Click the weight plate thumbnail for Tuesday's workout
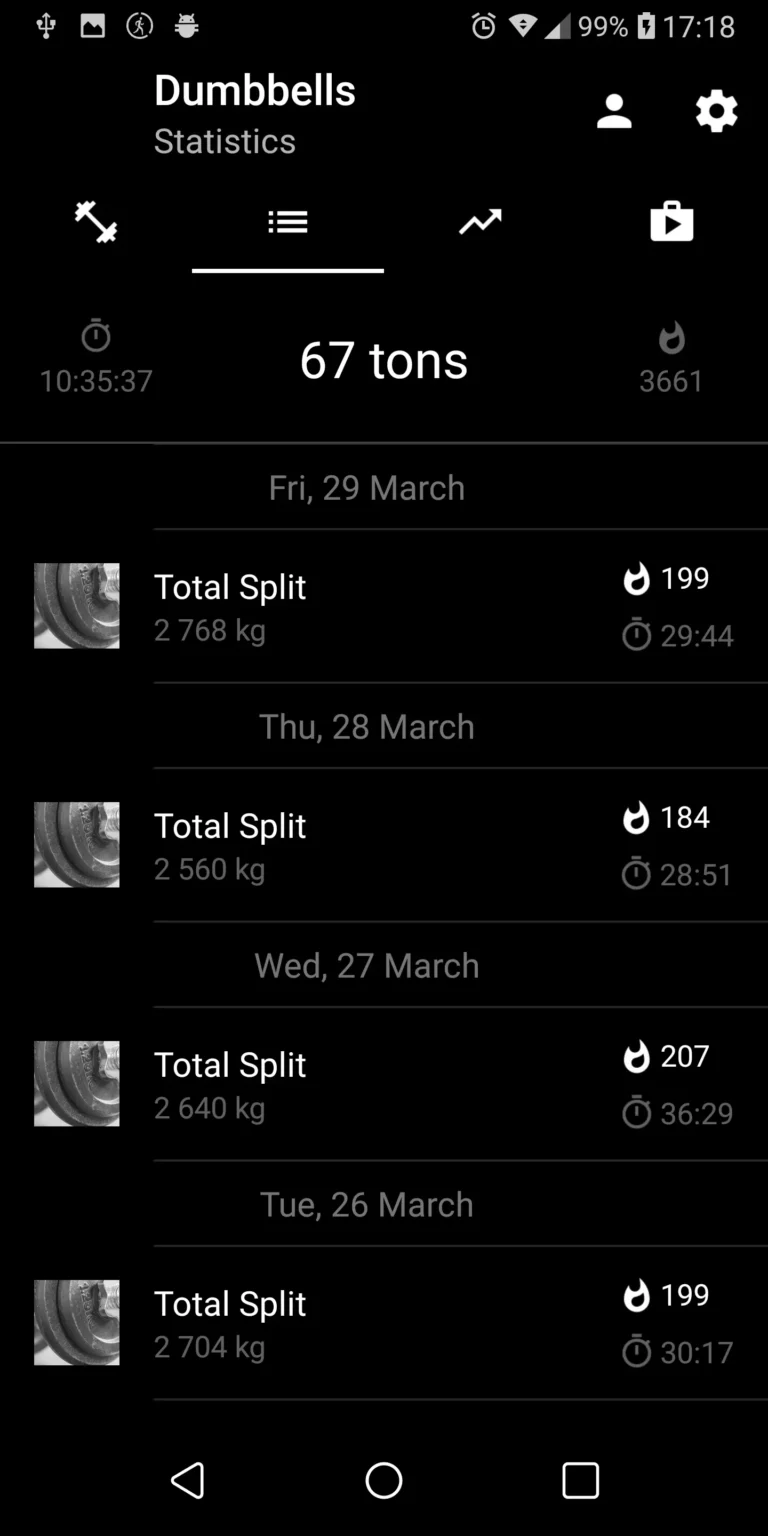The height and width of the screenshot is (1536, 768). click(76, 1322)
